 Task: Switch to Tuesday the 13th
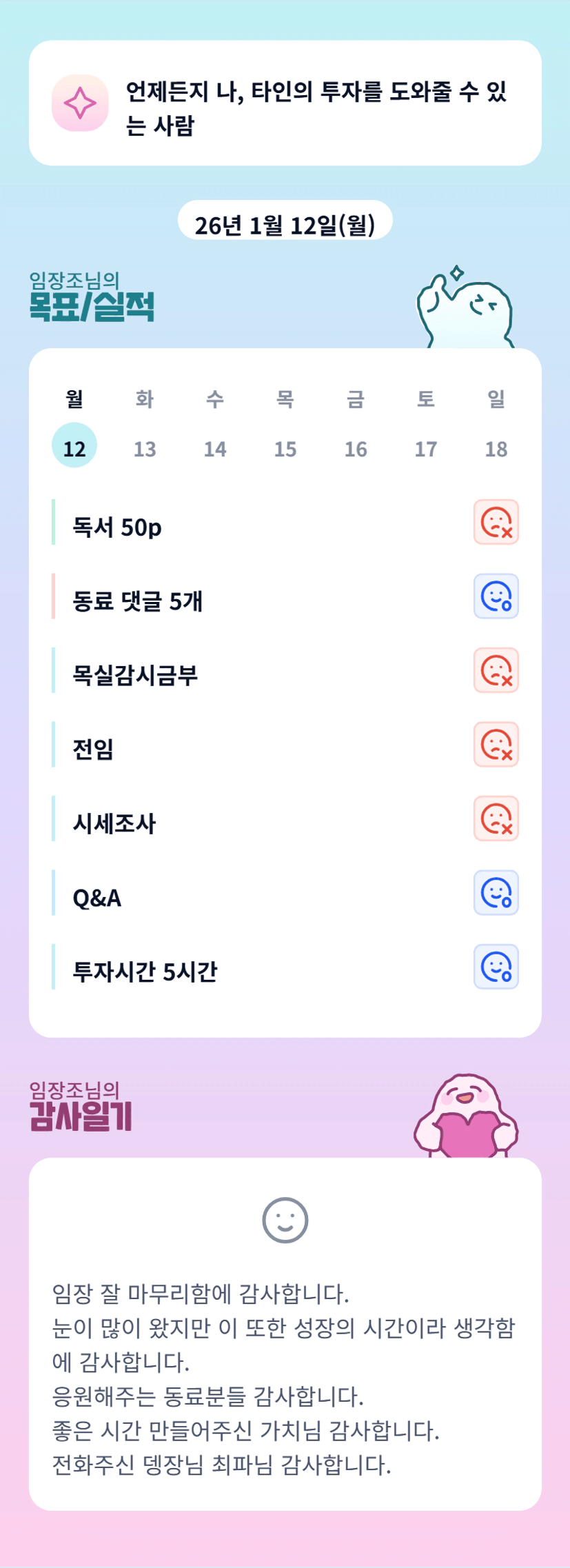point(145,448)
